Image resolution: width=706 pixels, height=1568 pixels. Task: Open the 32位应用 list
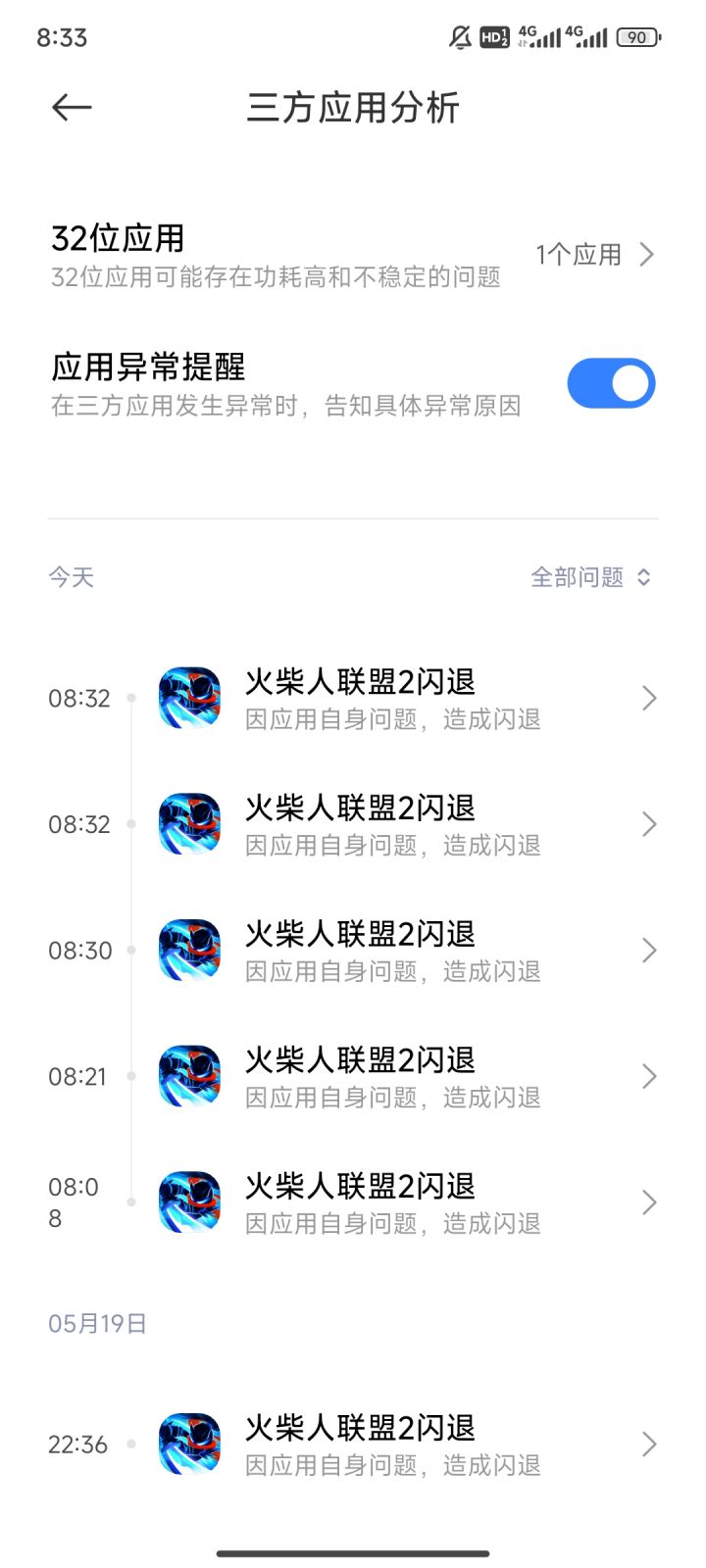[x=592, y=255]
